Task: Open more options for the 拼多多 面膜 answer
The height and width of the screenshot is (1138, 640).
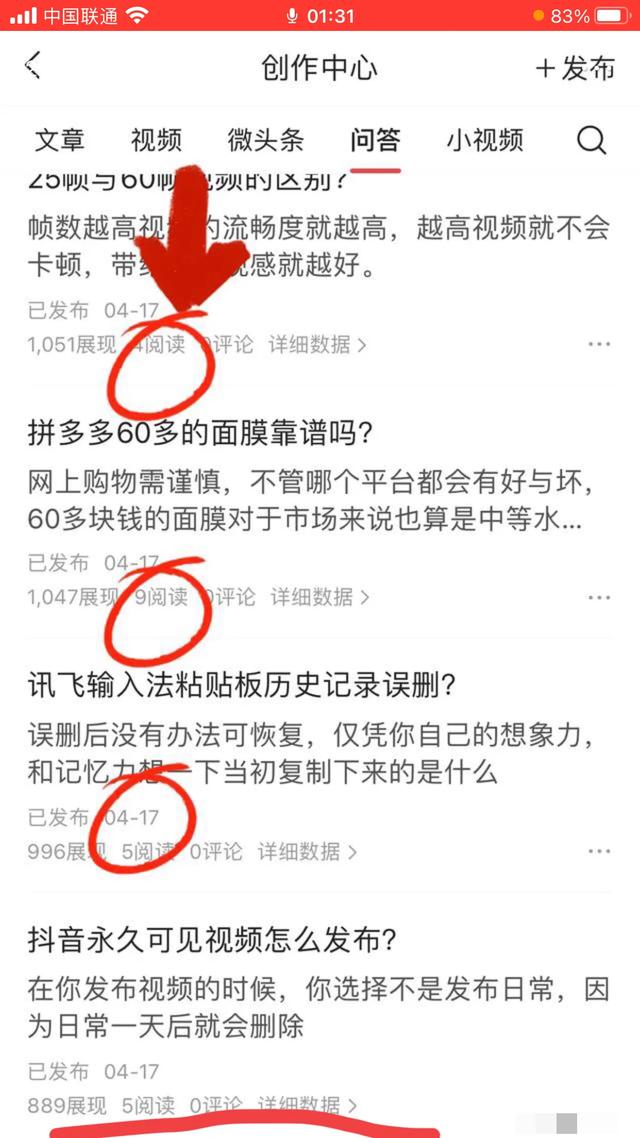Action: tap(598, 598)
